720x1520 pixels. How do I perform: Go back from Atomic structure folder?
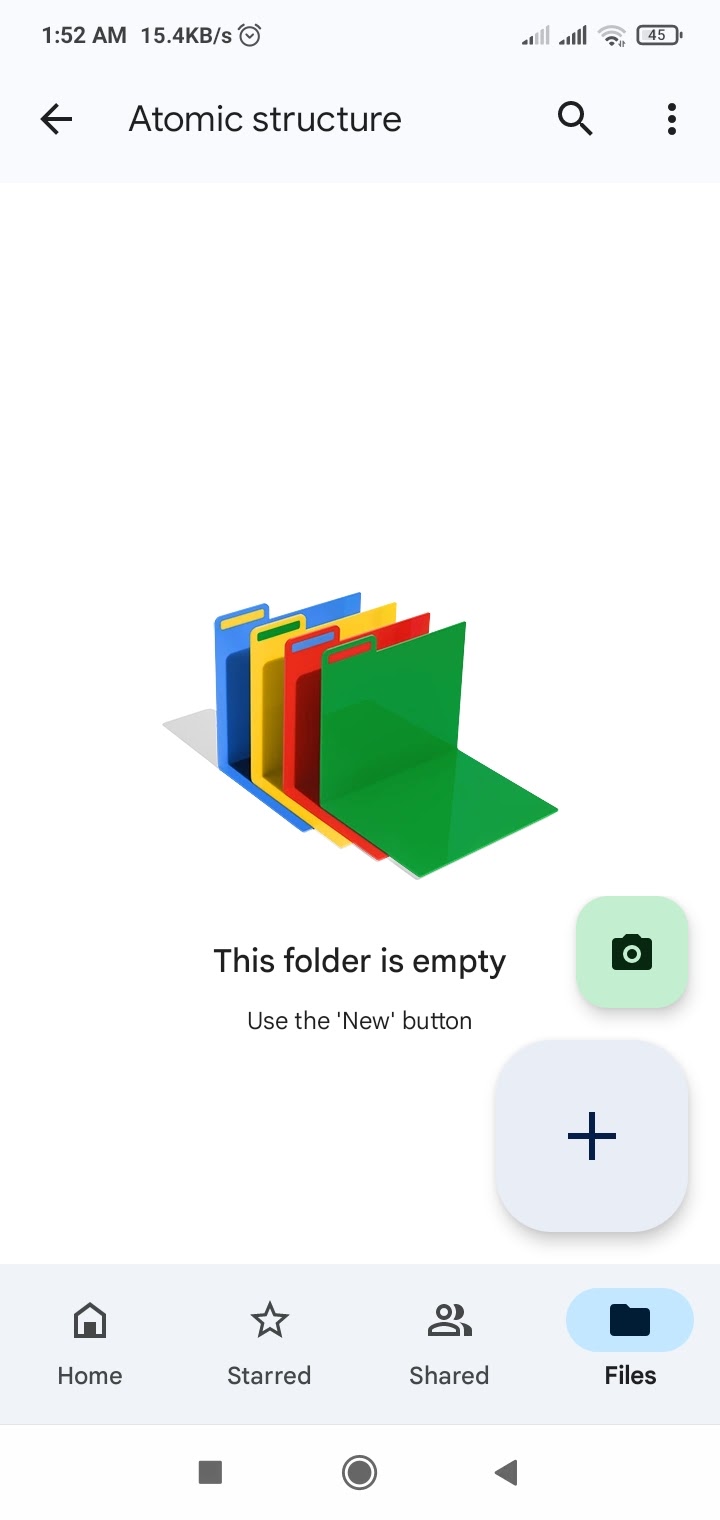pos(56,120)
